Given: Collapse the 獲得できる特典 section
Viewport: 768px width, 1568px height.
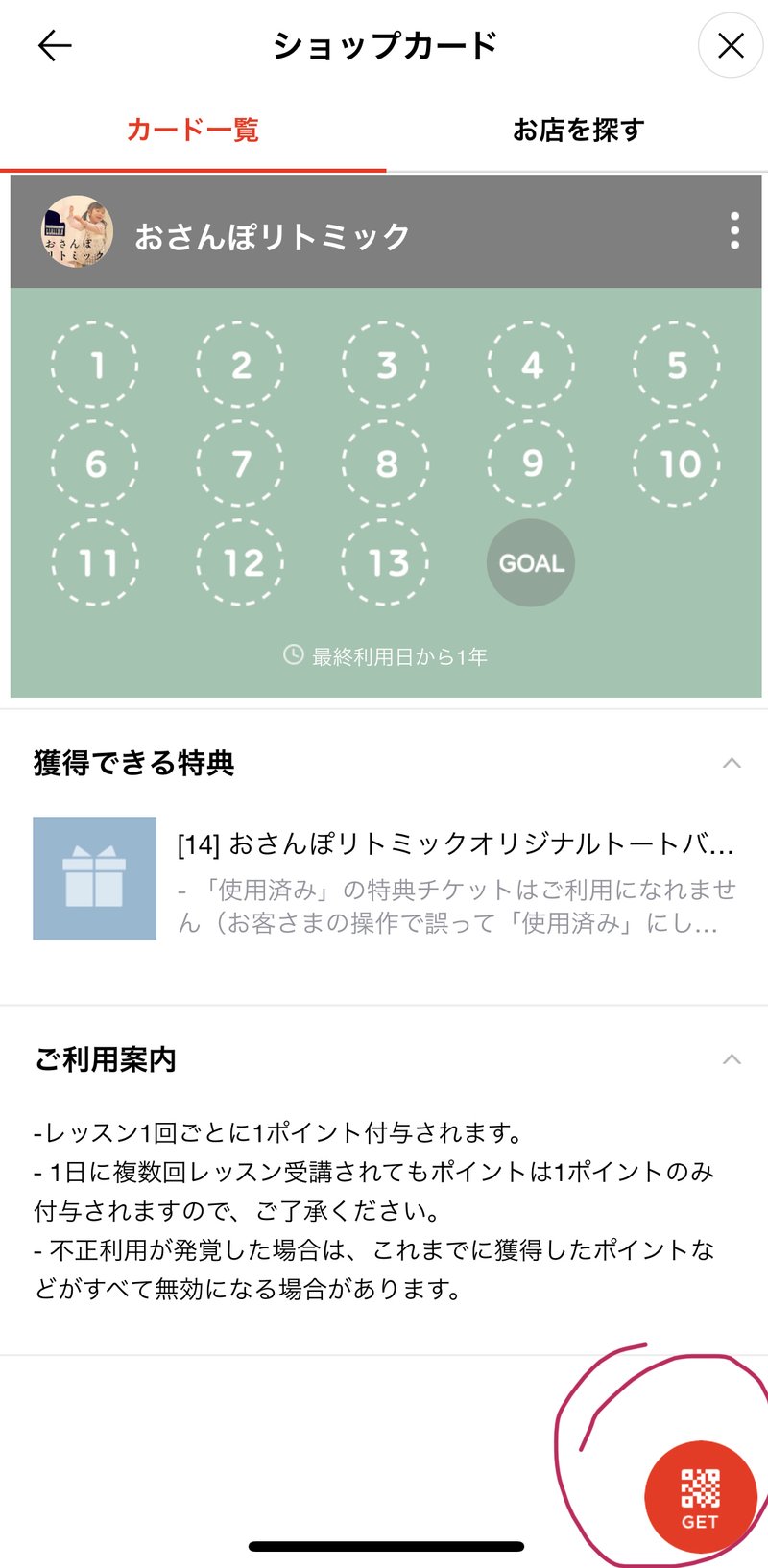Looking at the screenshot, I should coord(732,763).
